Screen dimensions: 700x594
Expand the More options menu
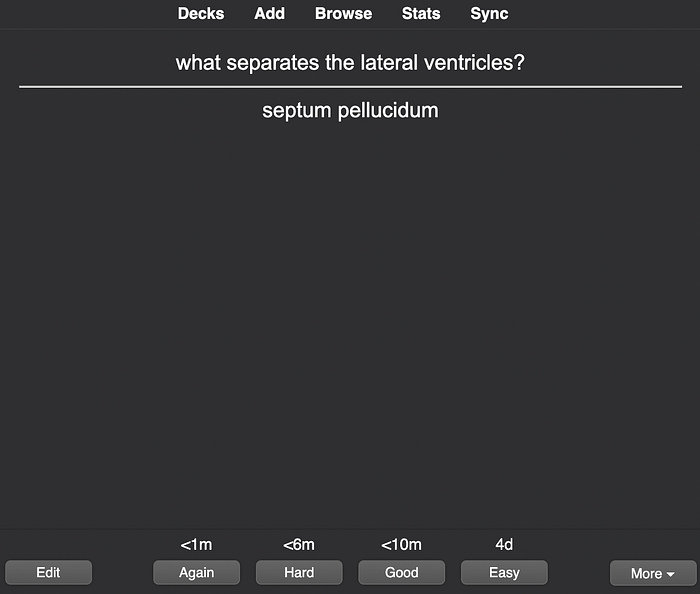click(653, 573)
